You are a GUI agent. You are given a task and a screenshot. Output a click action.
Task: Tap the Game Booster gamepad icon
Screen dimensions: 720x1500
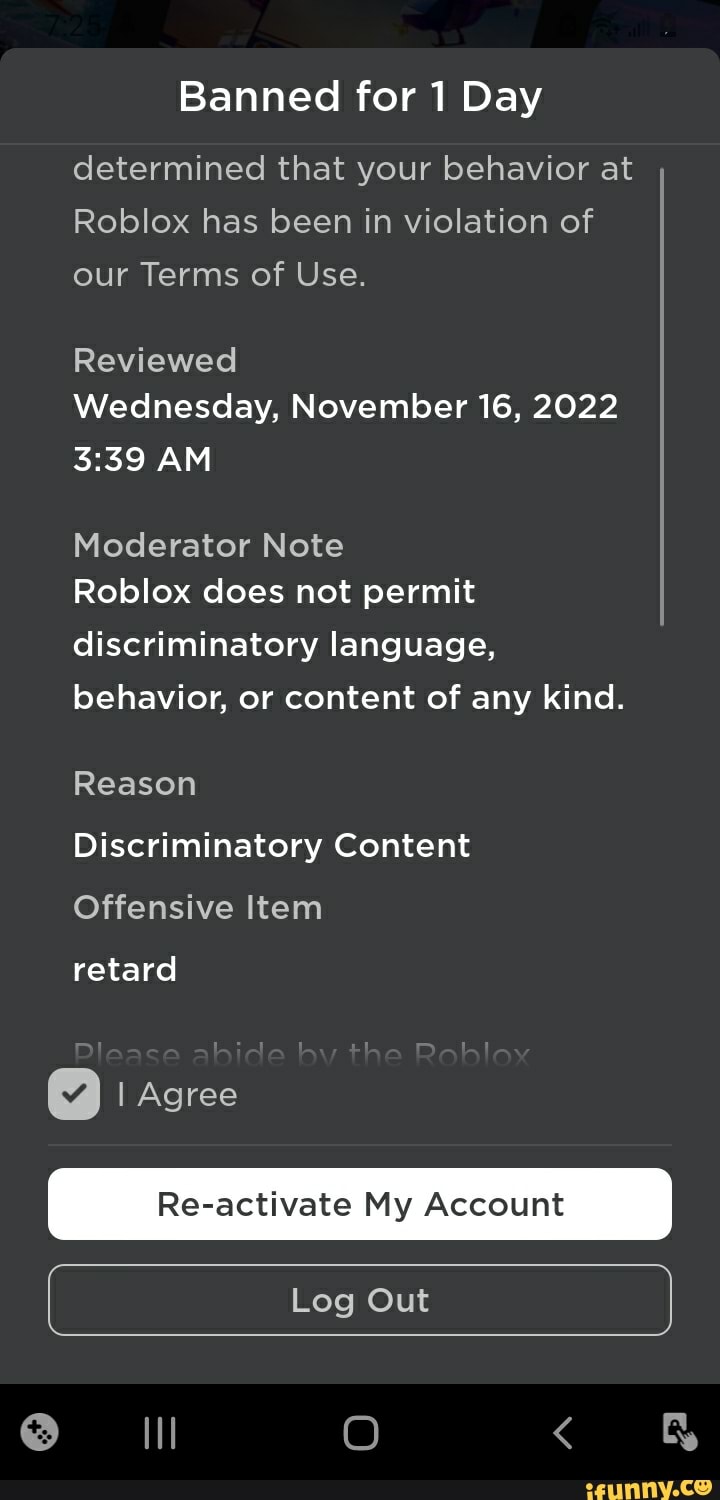40,1431
